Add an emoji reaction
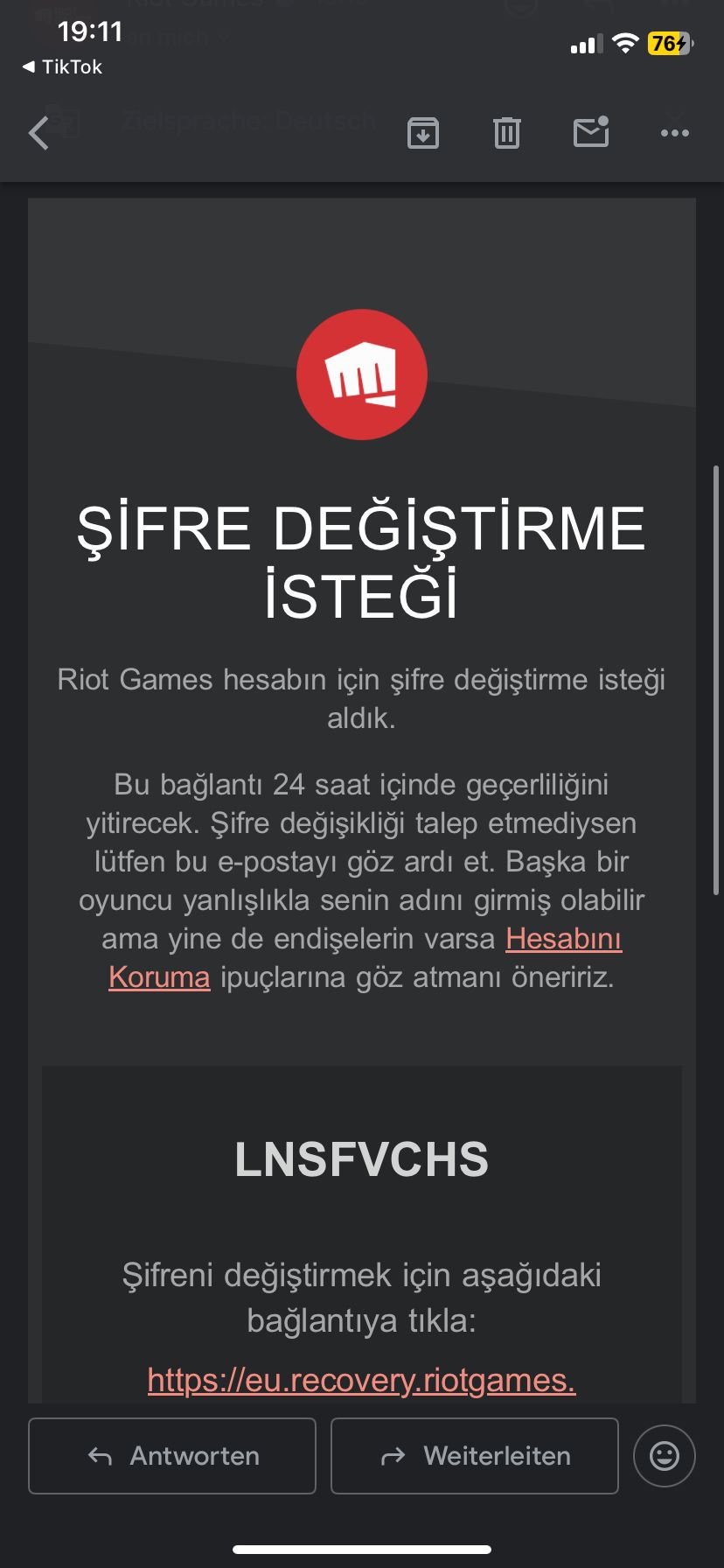Screen dimensions: 724x1568 (665, 1456)
